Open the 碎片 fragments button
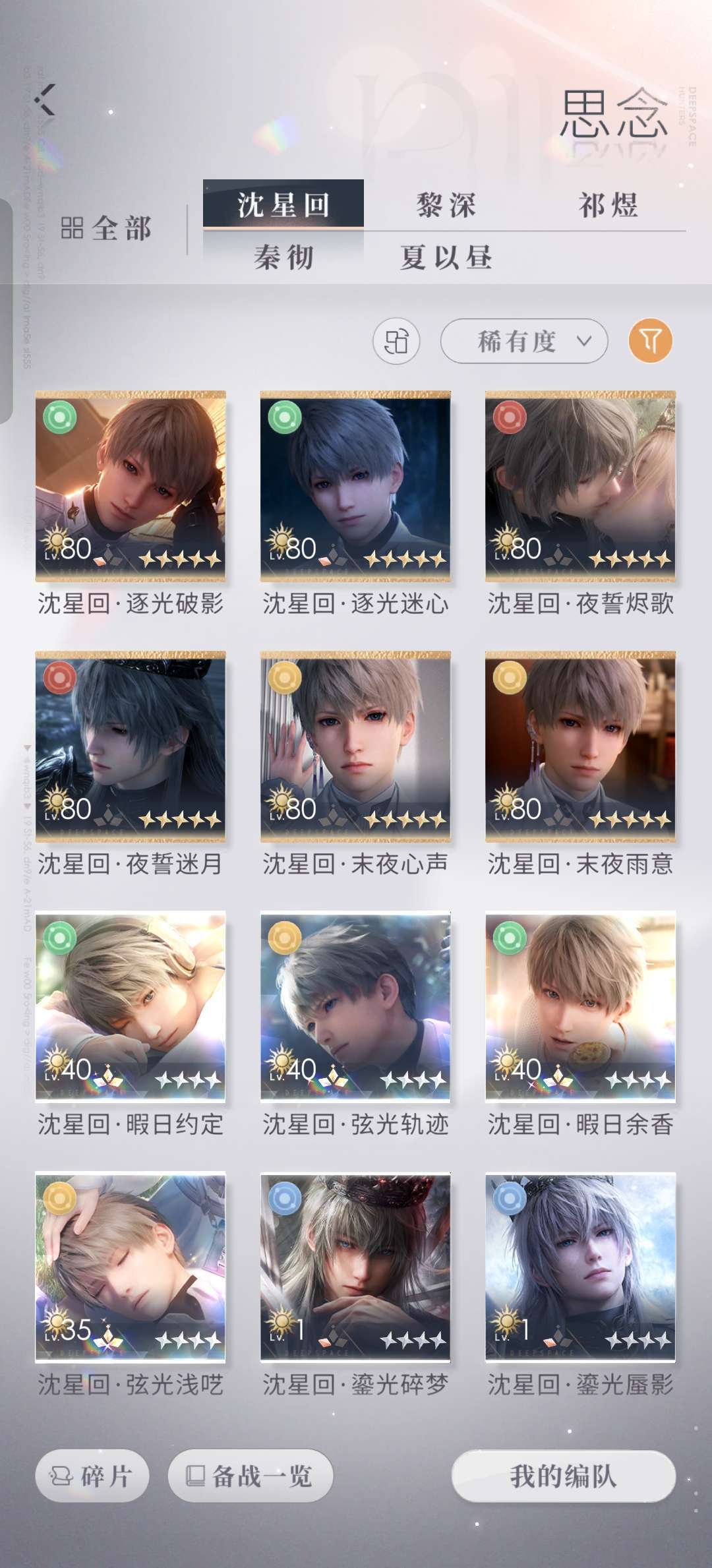 click(x=92, y=1476)
